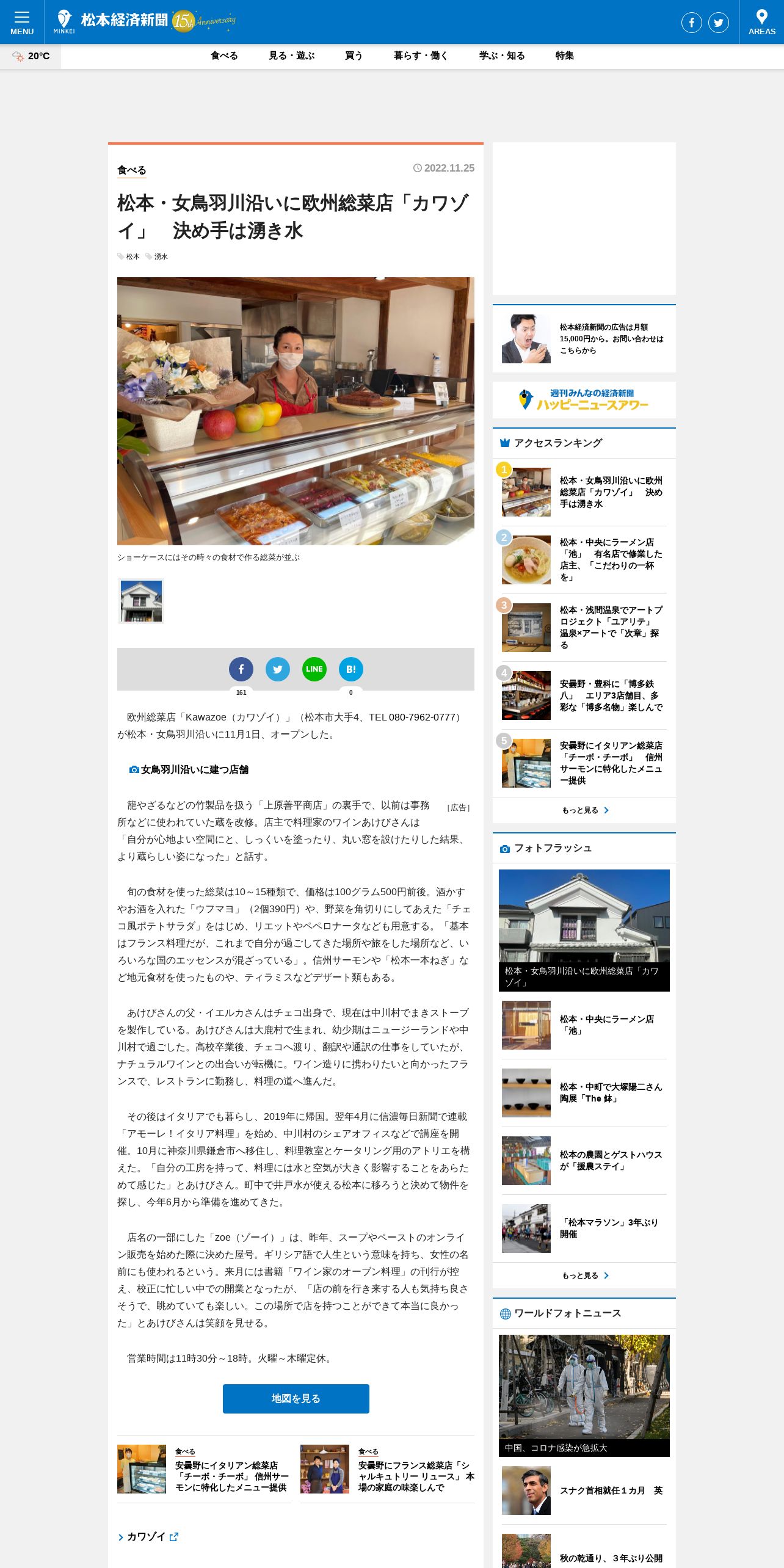Switch to the 食べる navigation tab

224,56
